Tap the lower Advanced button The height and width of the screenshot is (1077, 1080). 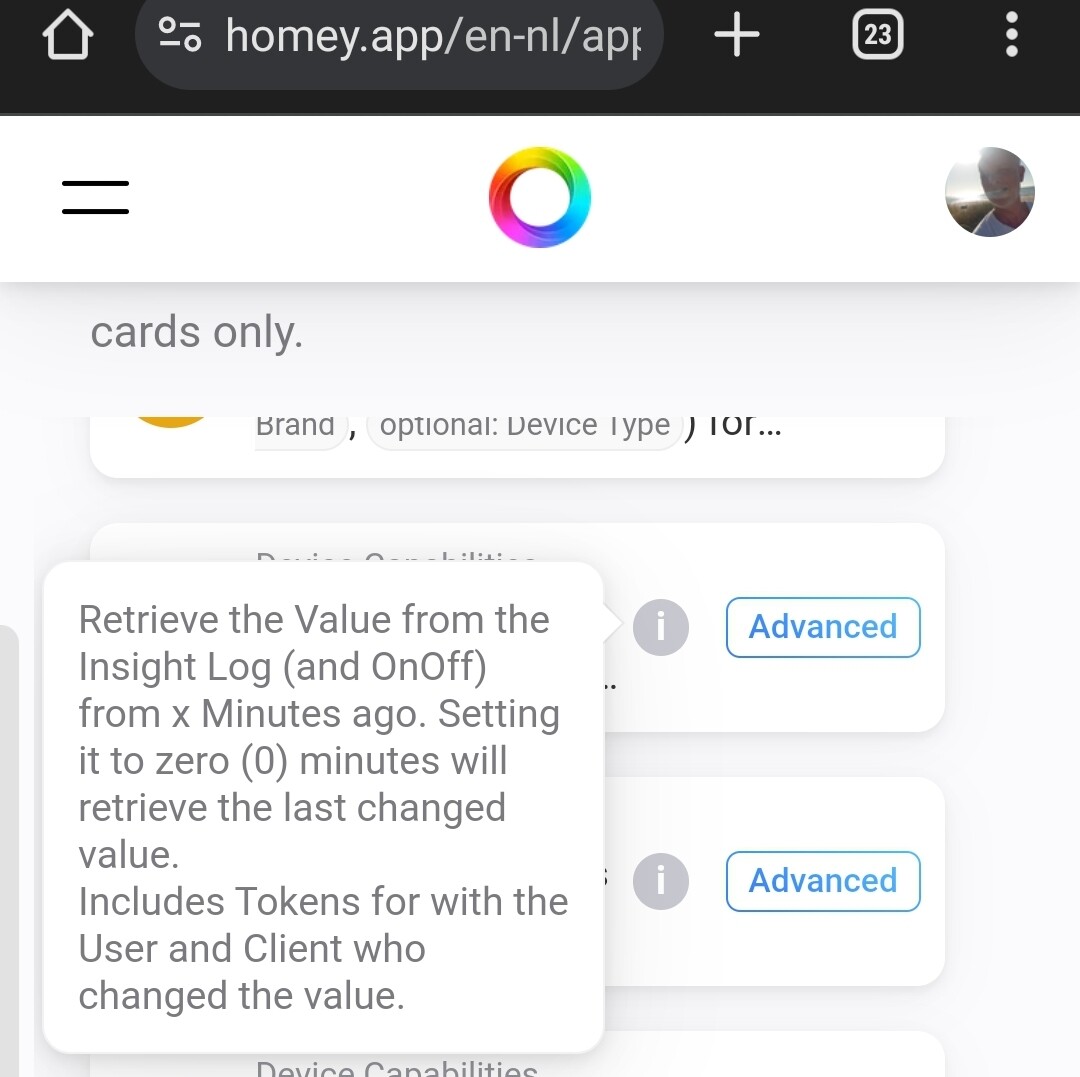coord(822,881)
